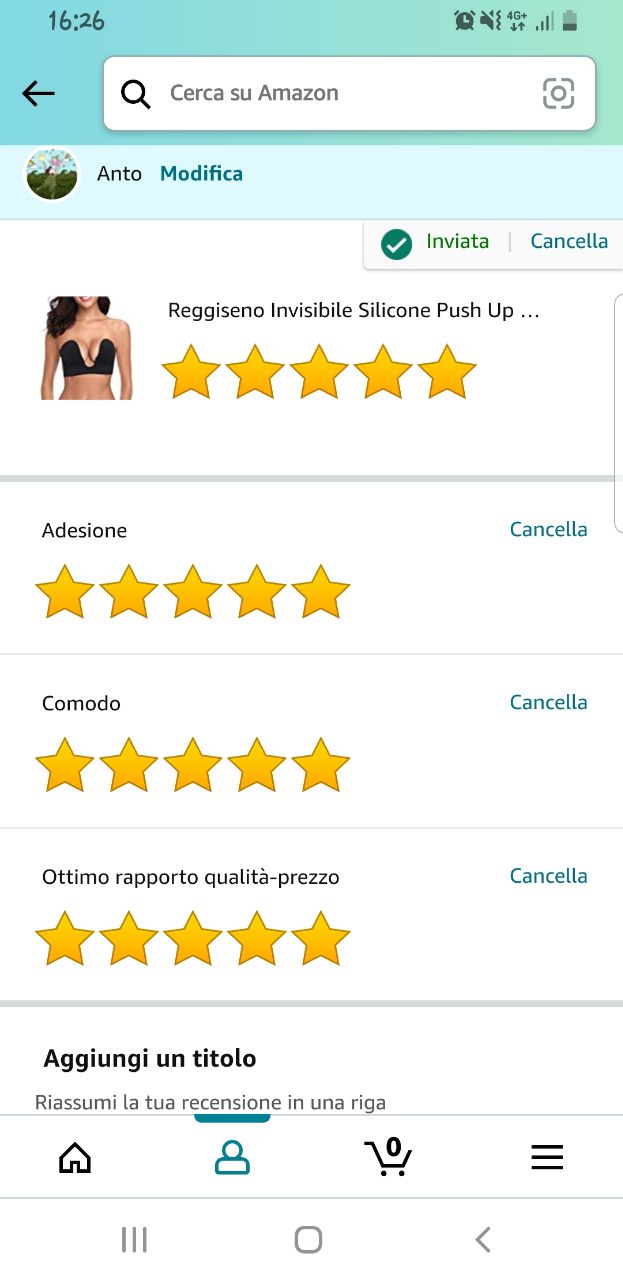Tap Modifica next to Anto

(201, 174)
